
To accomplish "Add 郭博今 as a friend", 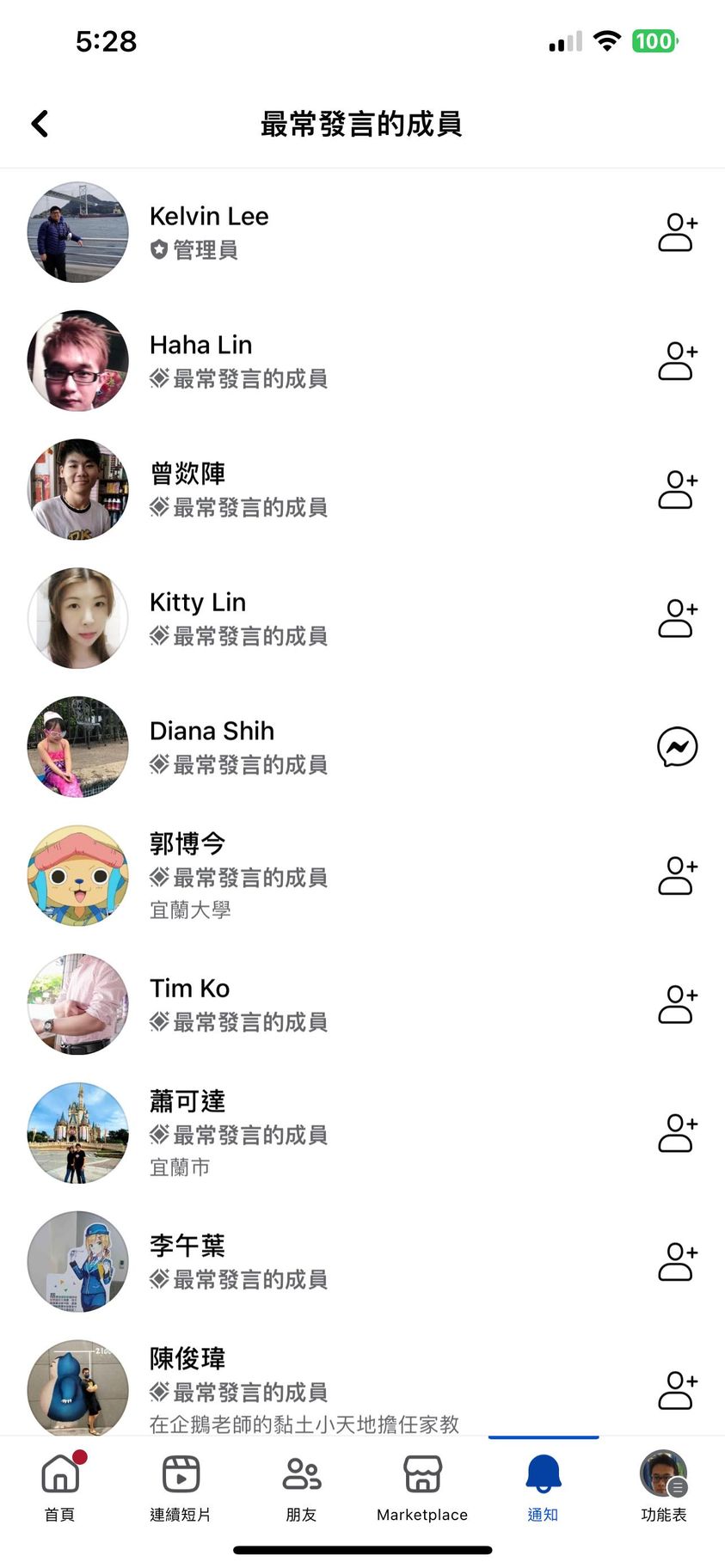I will point(677,876).
